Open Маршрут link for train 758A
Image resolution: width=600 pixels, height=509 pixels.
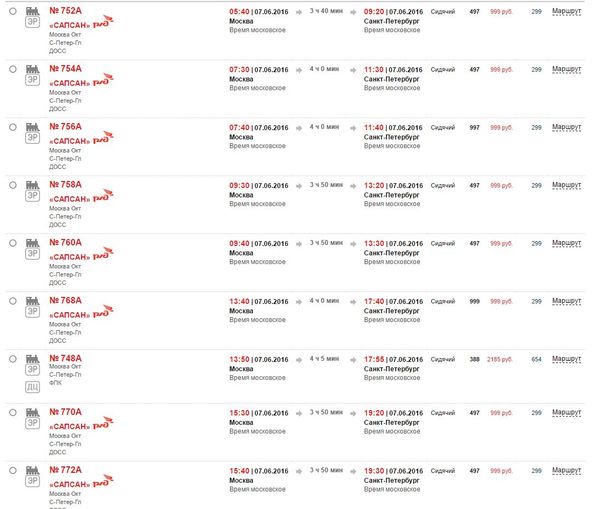(566, 185)
